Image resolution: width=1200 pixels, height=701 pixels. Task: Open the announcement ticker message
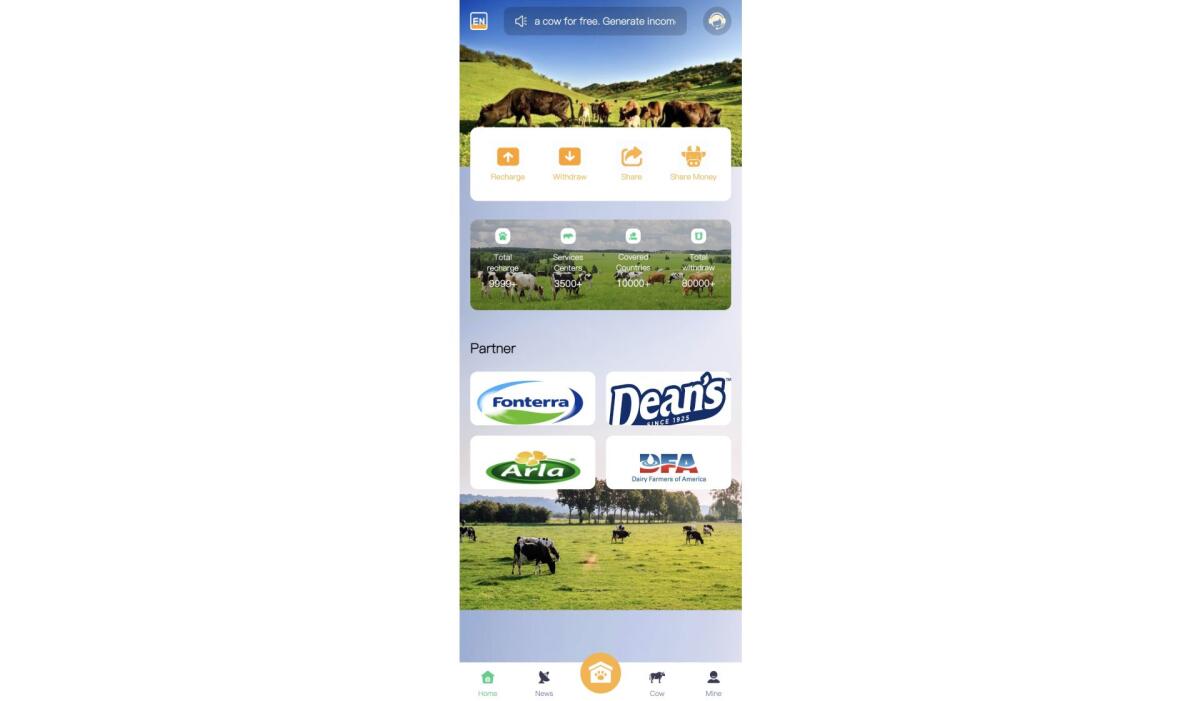pos(596,21)
